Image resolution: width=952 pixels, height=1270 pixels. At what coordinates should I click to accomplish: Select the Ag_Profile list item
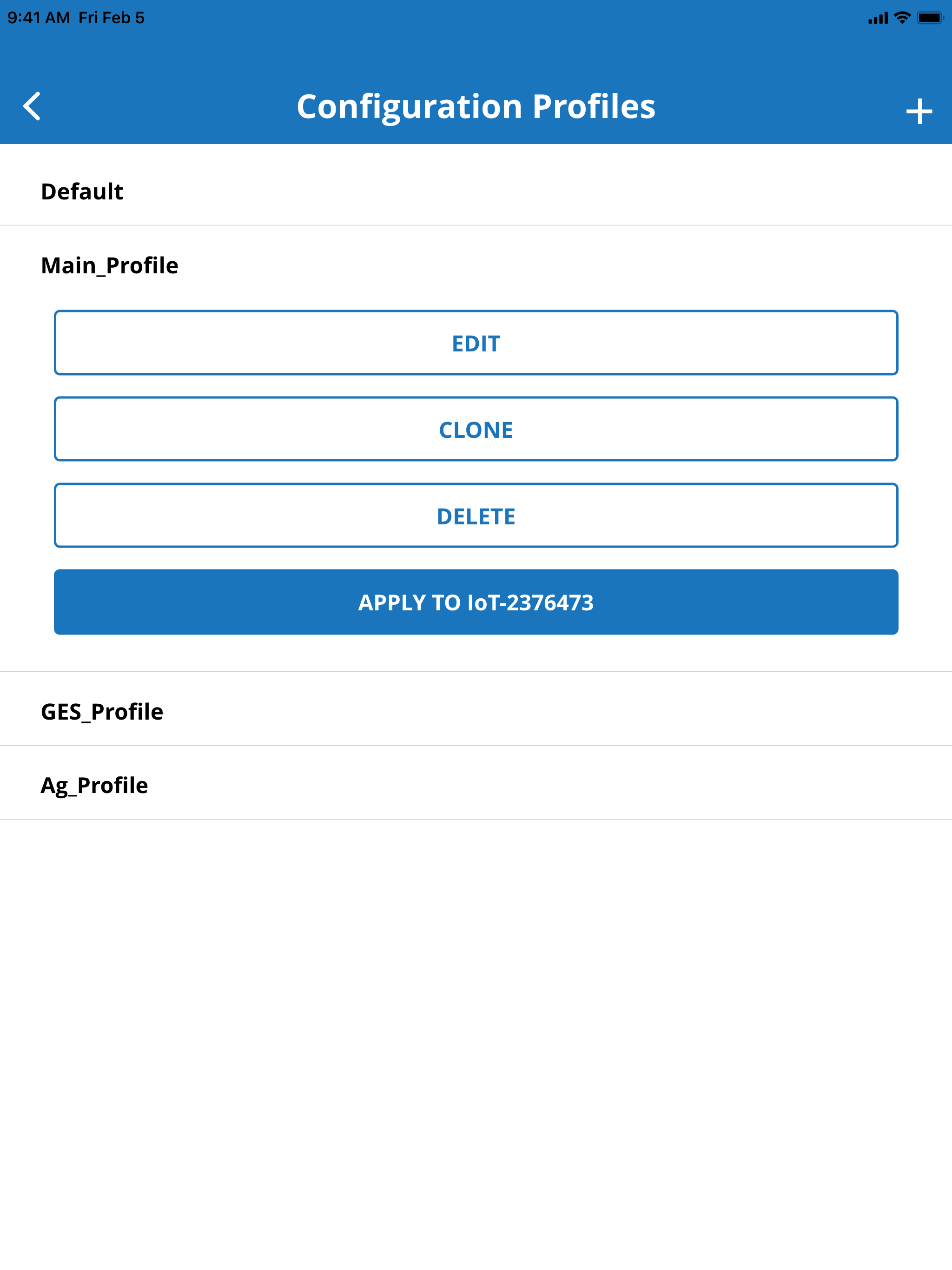(93, 784)
